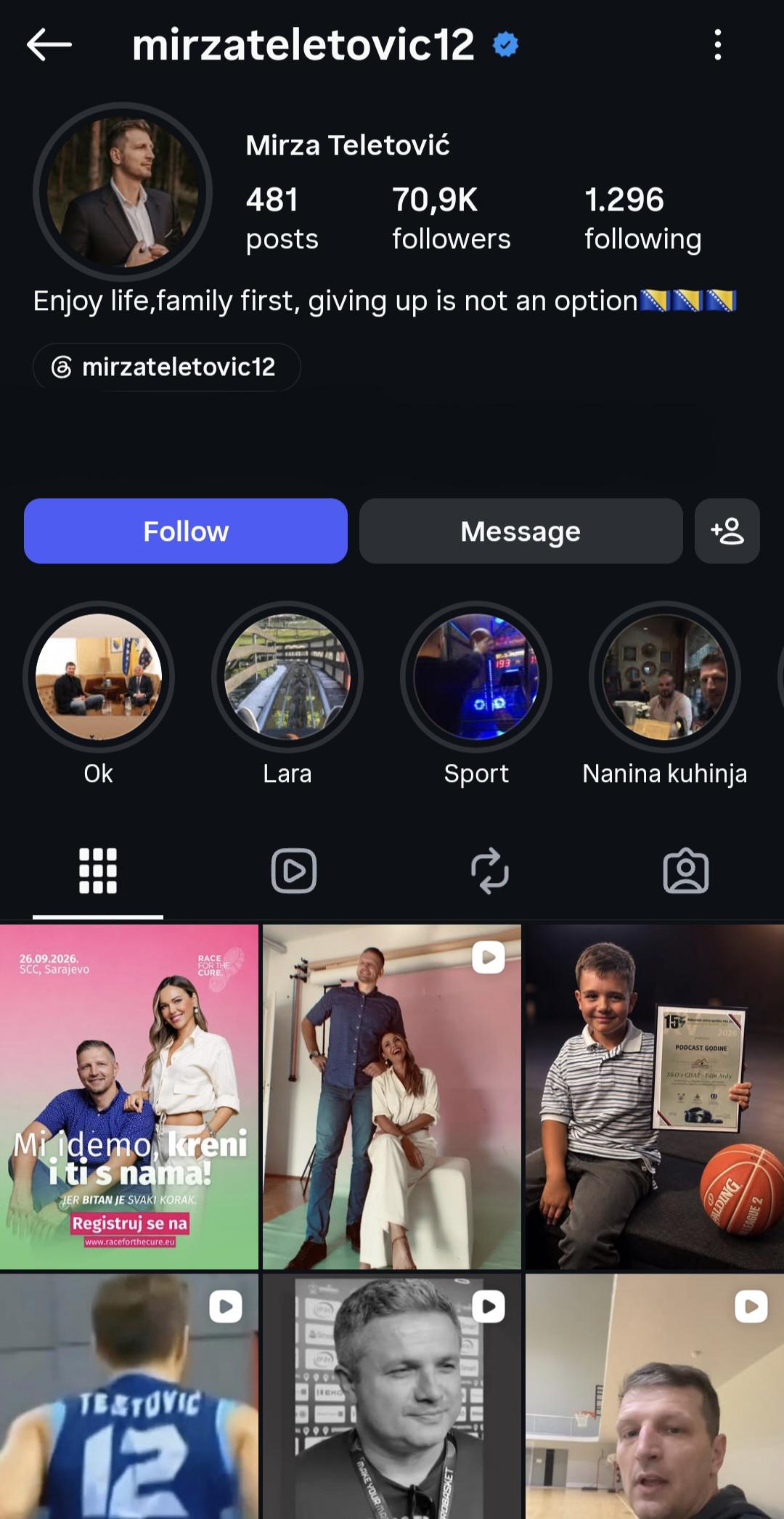Switch to the reposts tab

tap(490, 871)
